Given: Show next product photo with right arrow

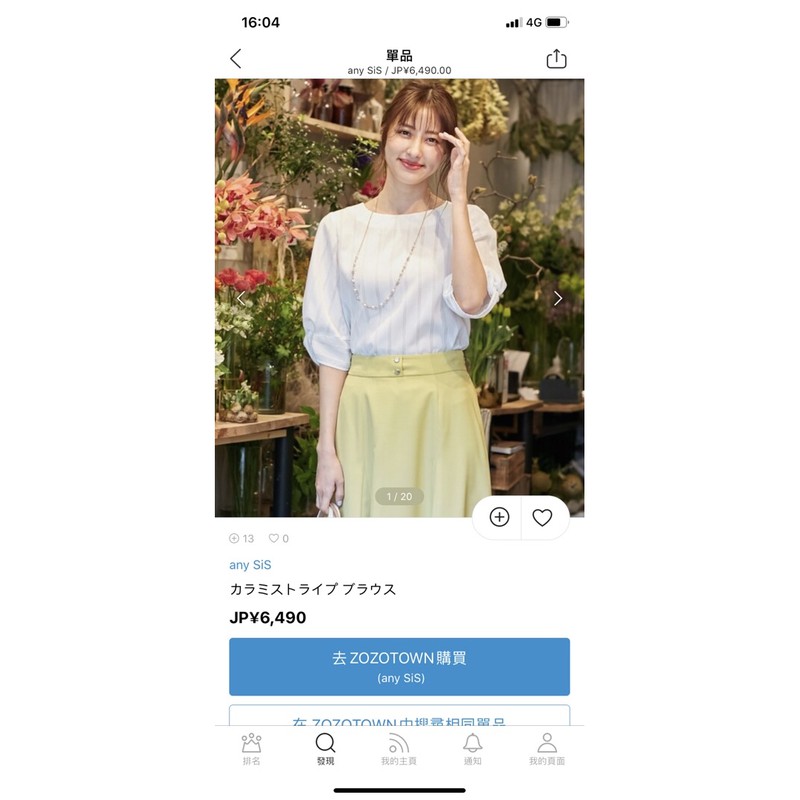Looking at the screenshot, I should pos(558,298).
